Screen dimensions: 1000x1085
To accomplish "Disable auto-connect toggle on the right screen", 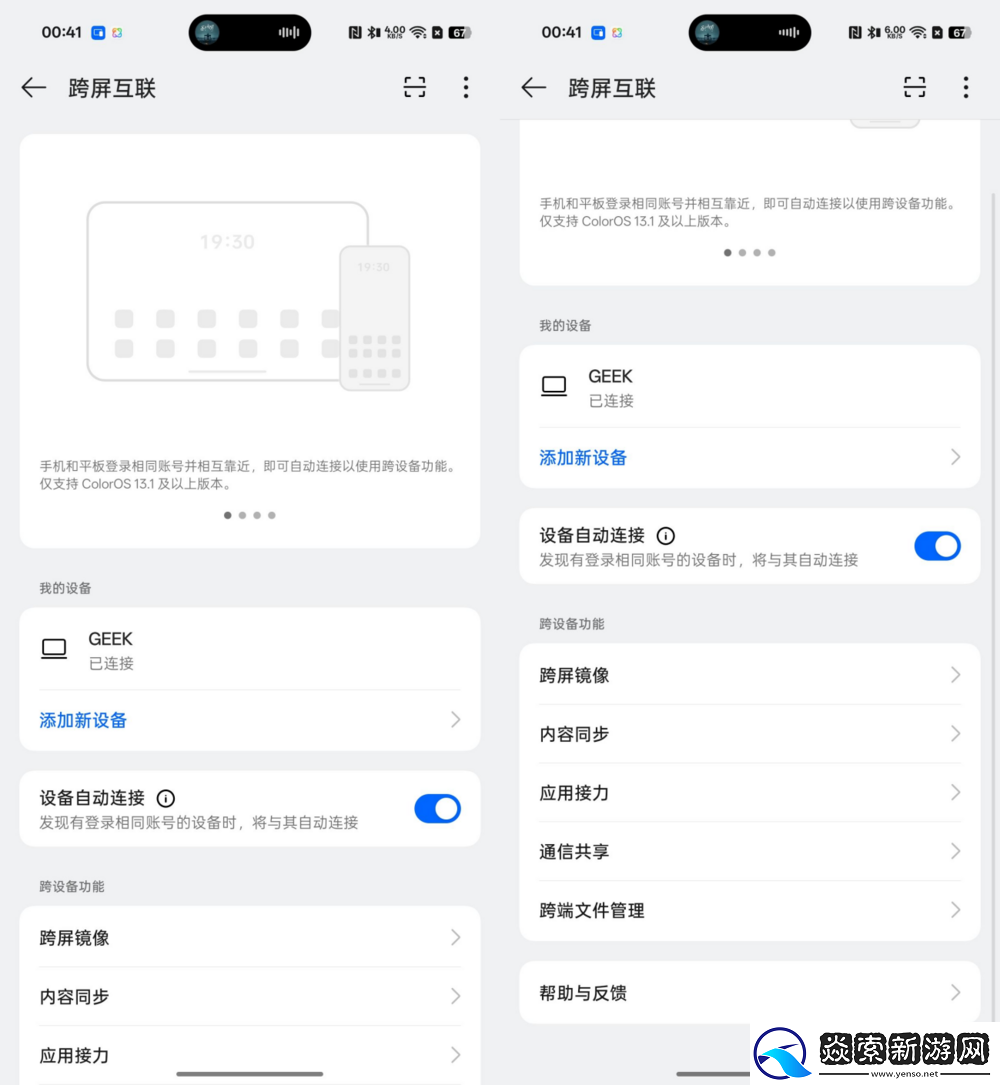I will point(937,546).
